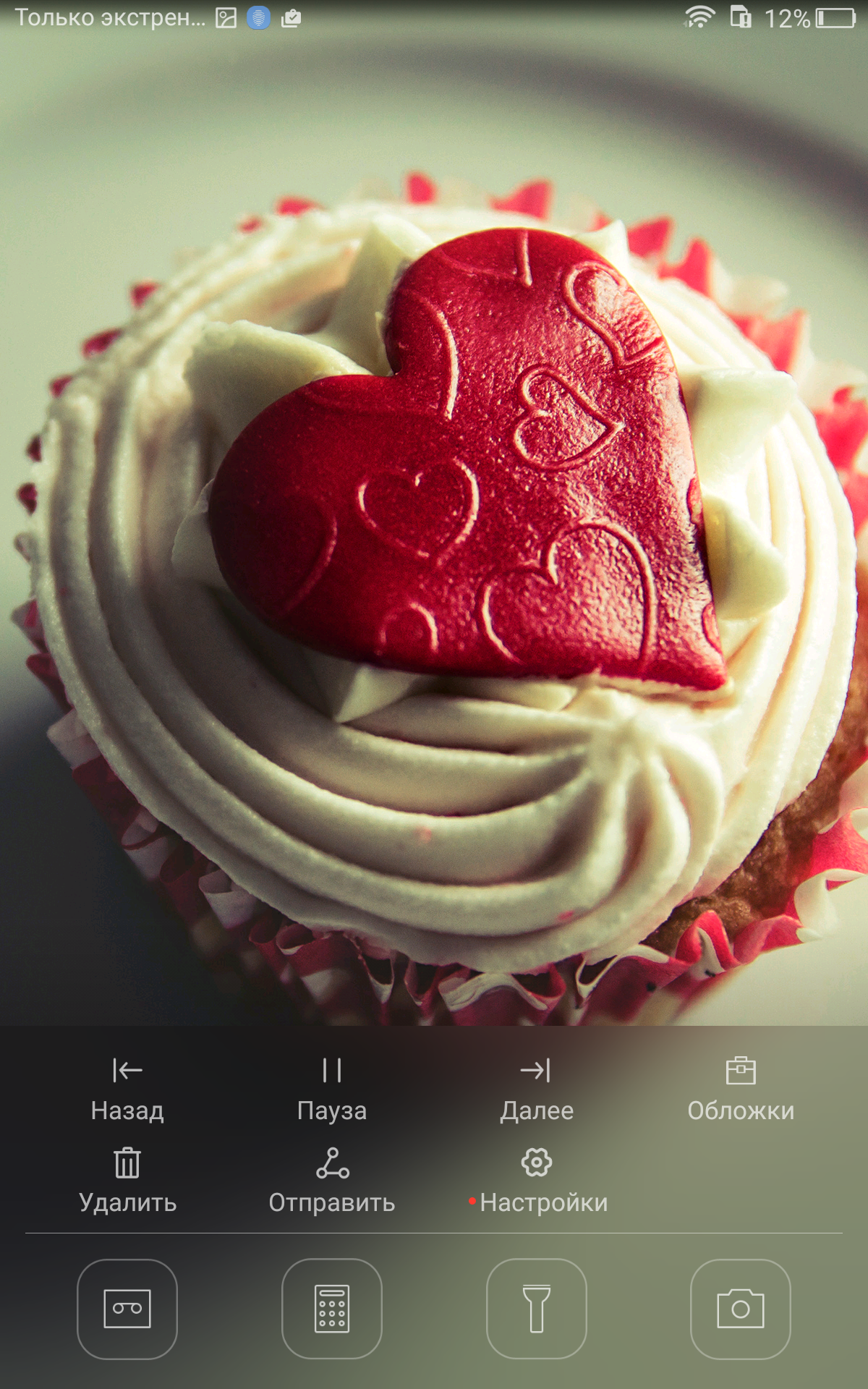This screenshot has height=1389, width=868.
Task: Pause the magazine slideshow with Пауза
Action: tap(332, 1089)
